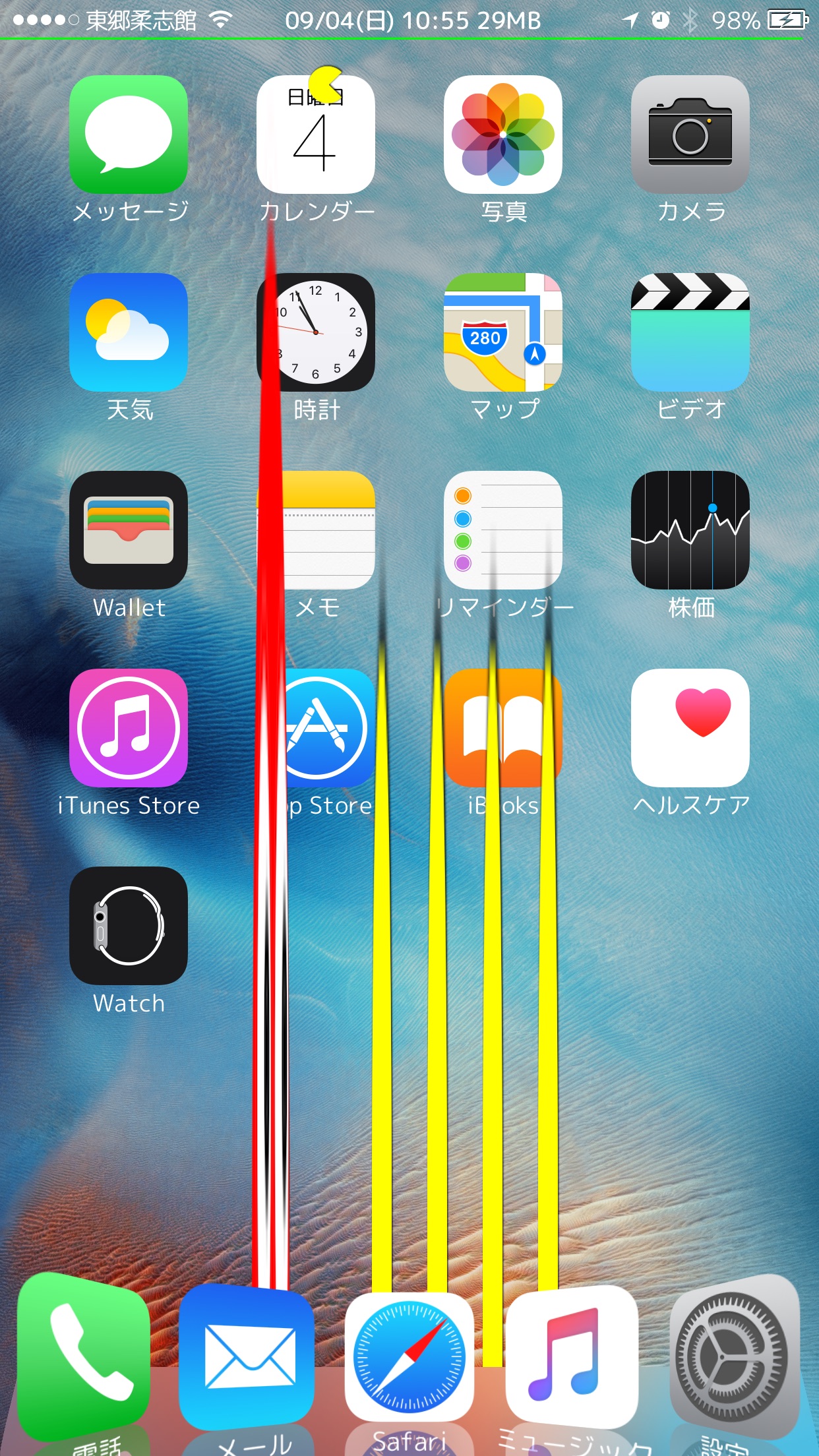819x1456 pixels.
Task: Open the カレンダー (Calendar) app
Action: [x=316, y=135]
